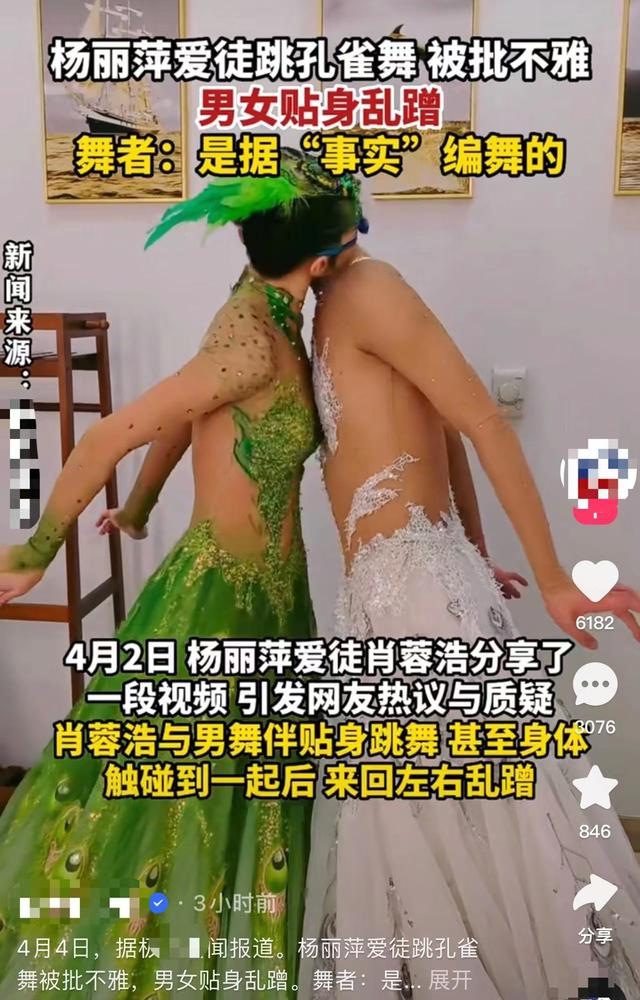This screenshot has height=1000, width=640.
Task: Add the video to favorites via star
Action: click(x=595, y=788)
